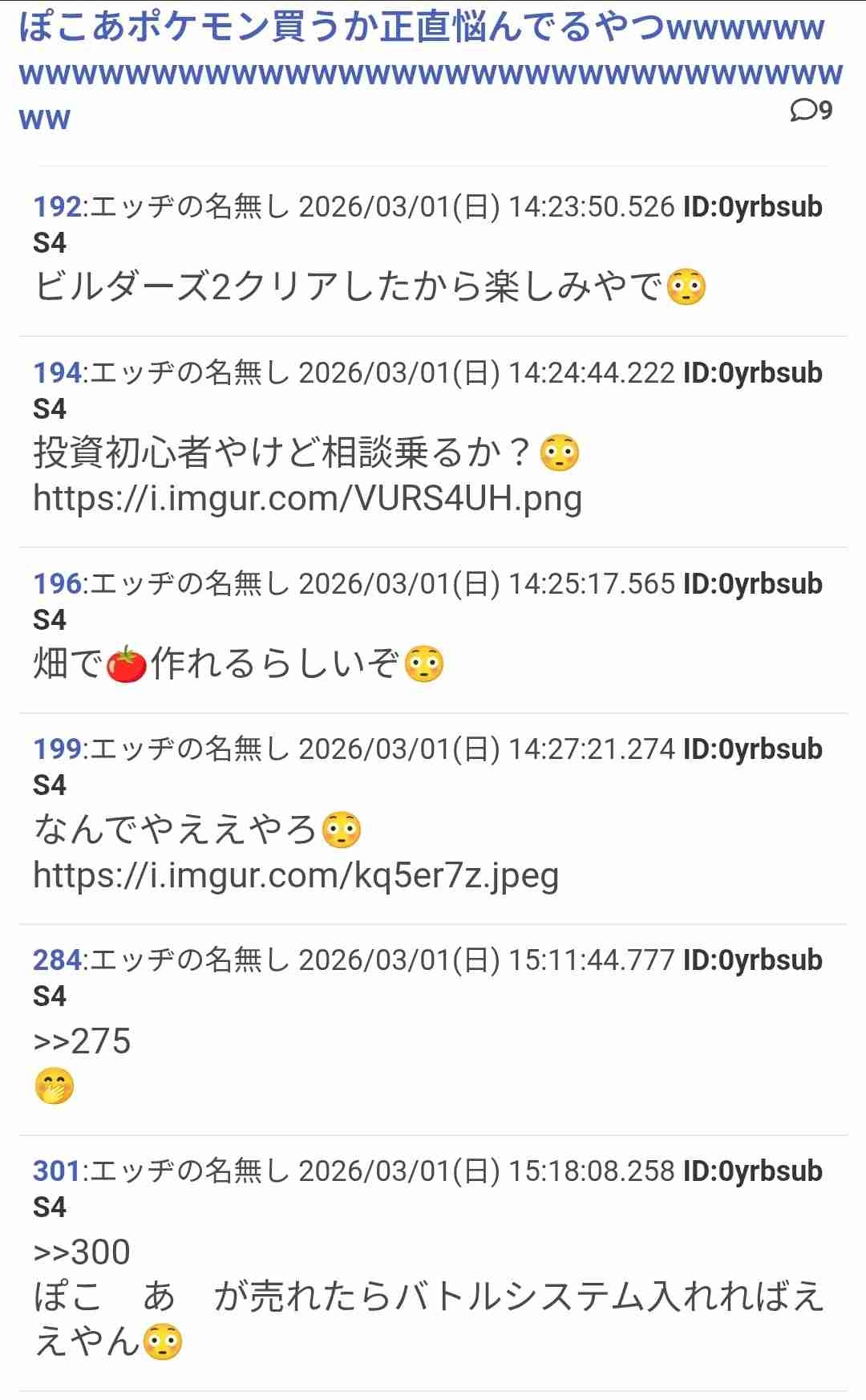Tap post number 199

pyautogui.click(x=57, y=749)
